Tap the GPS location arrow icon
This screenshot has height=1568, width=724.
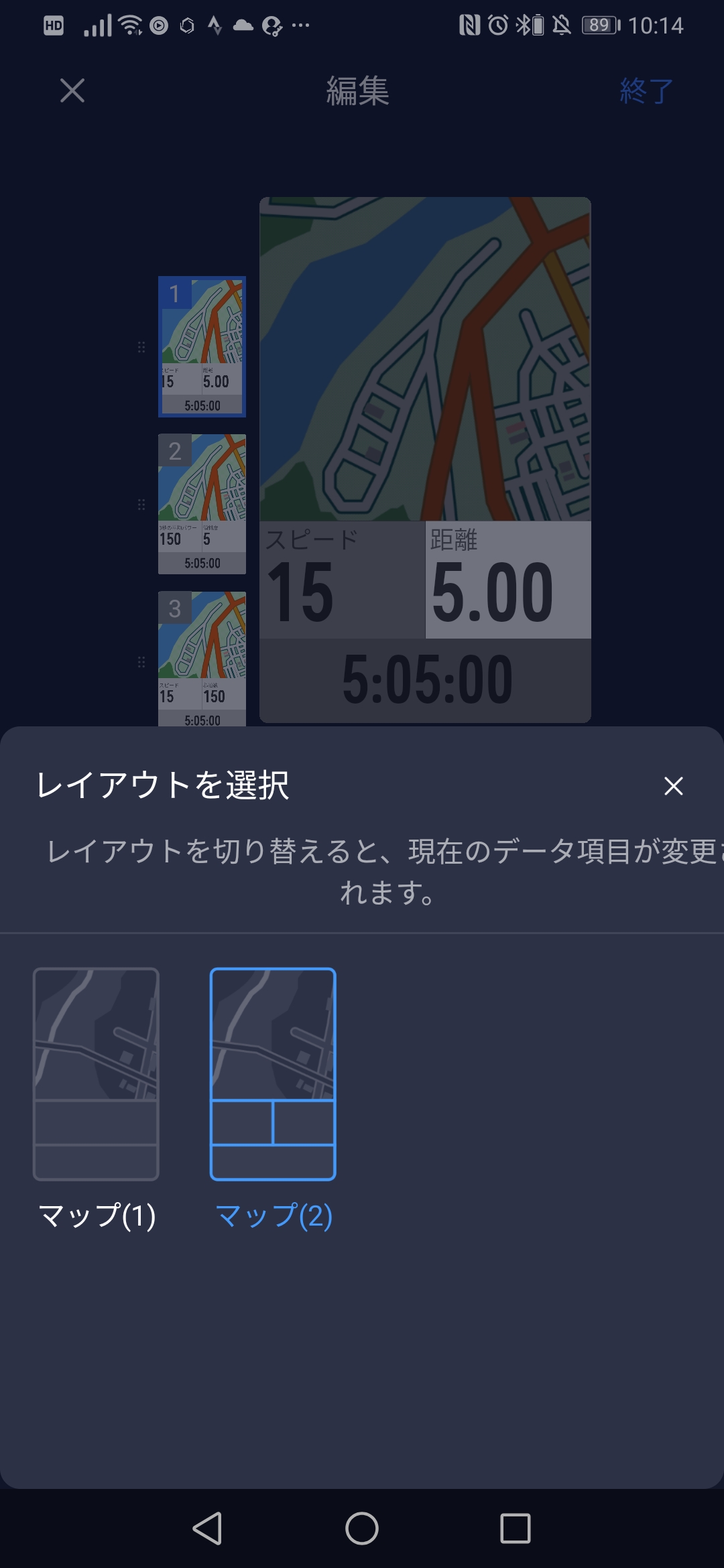point(213,27)
